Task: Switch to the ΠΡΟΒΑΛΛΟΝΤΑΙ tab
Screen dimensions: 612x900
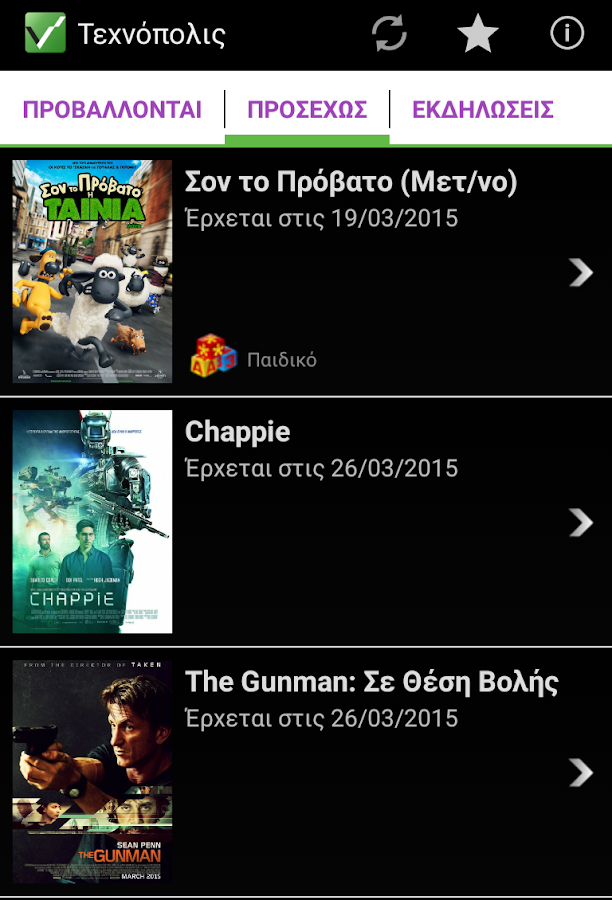Action: click(x=112, y=110)
